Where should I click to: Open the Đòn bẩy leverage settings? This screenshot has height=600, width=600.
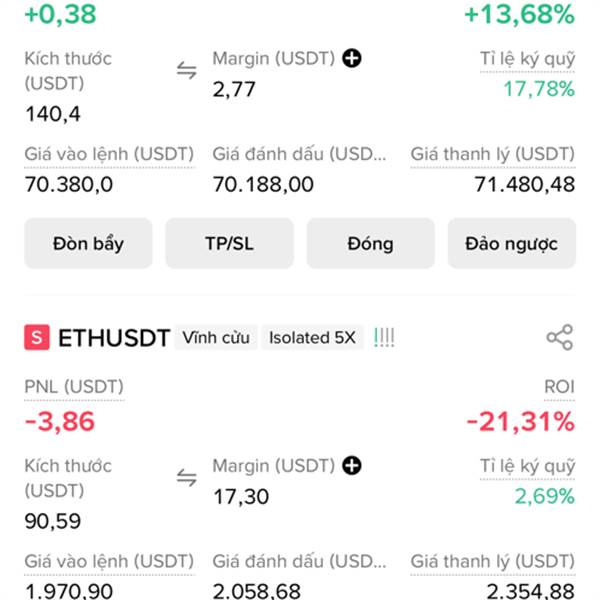pos(88,243)
